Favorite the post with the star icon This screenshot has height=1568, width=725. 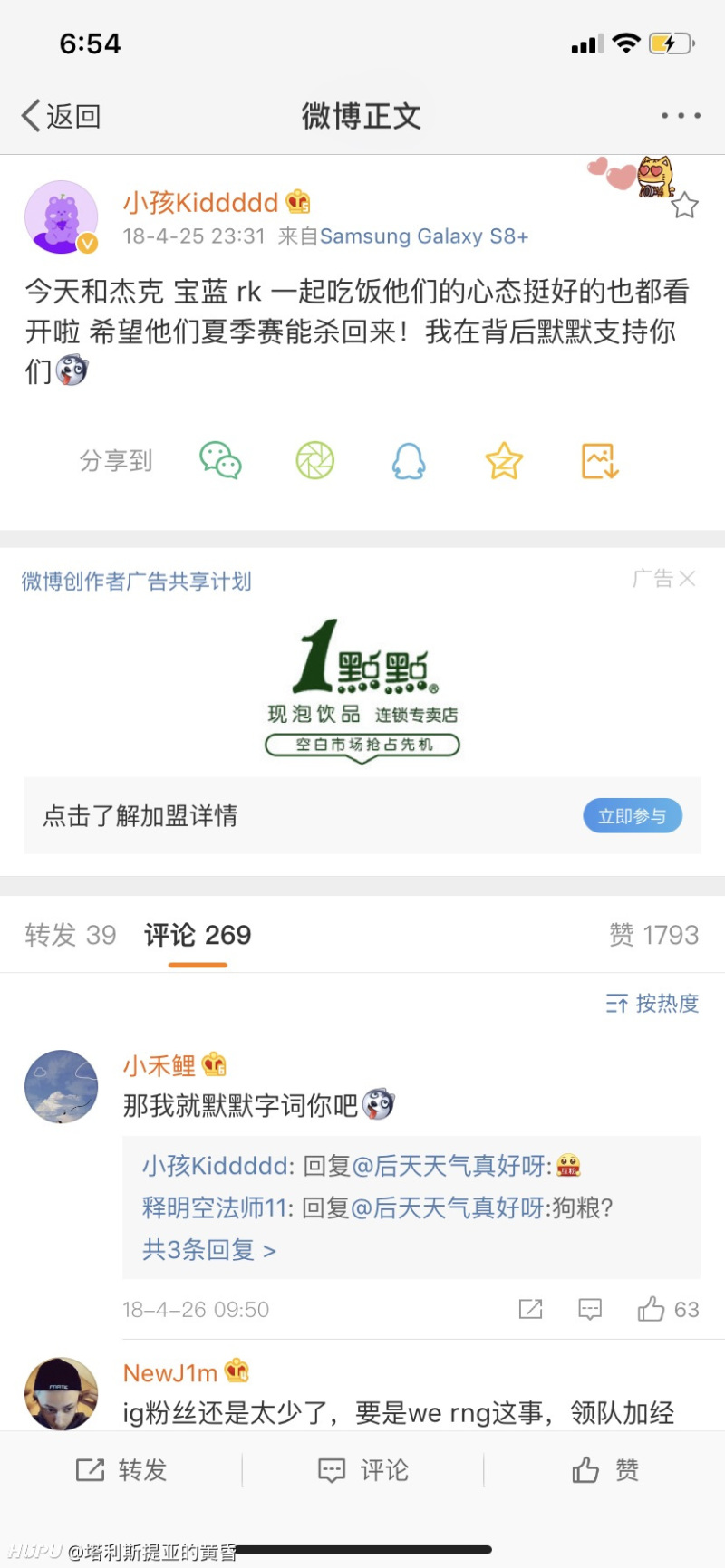click(x=684, y=207)
